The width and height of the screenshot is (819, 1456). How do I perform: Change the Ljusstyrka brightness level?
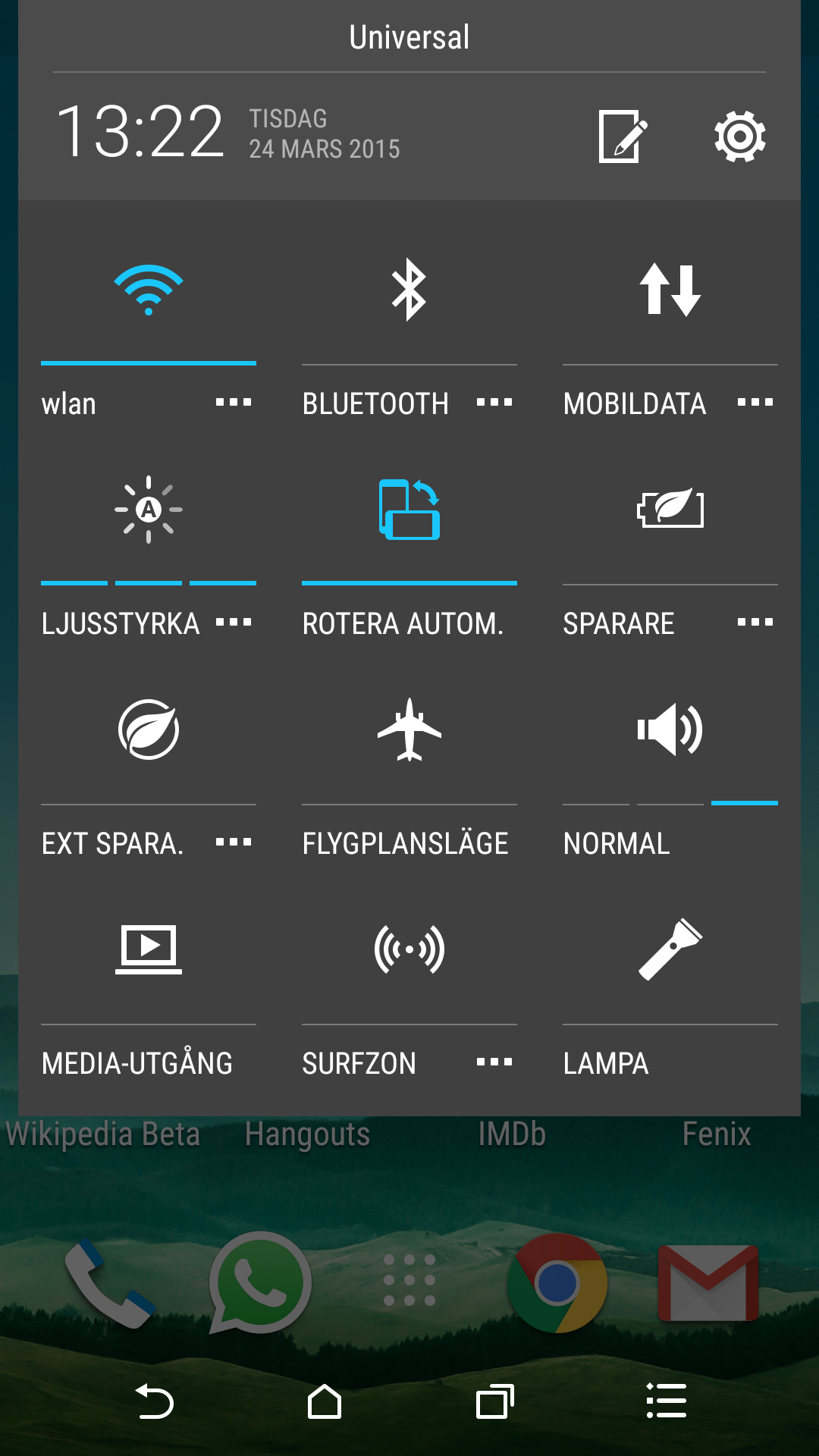point(149,510)
